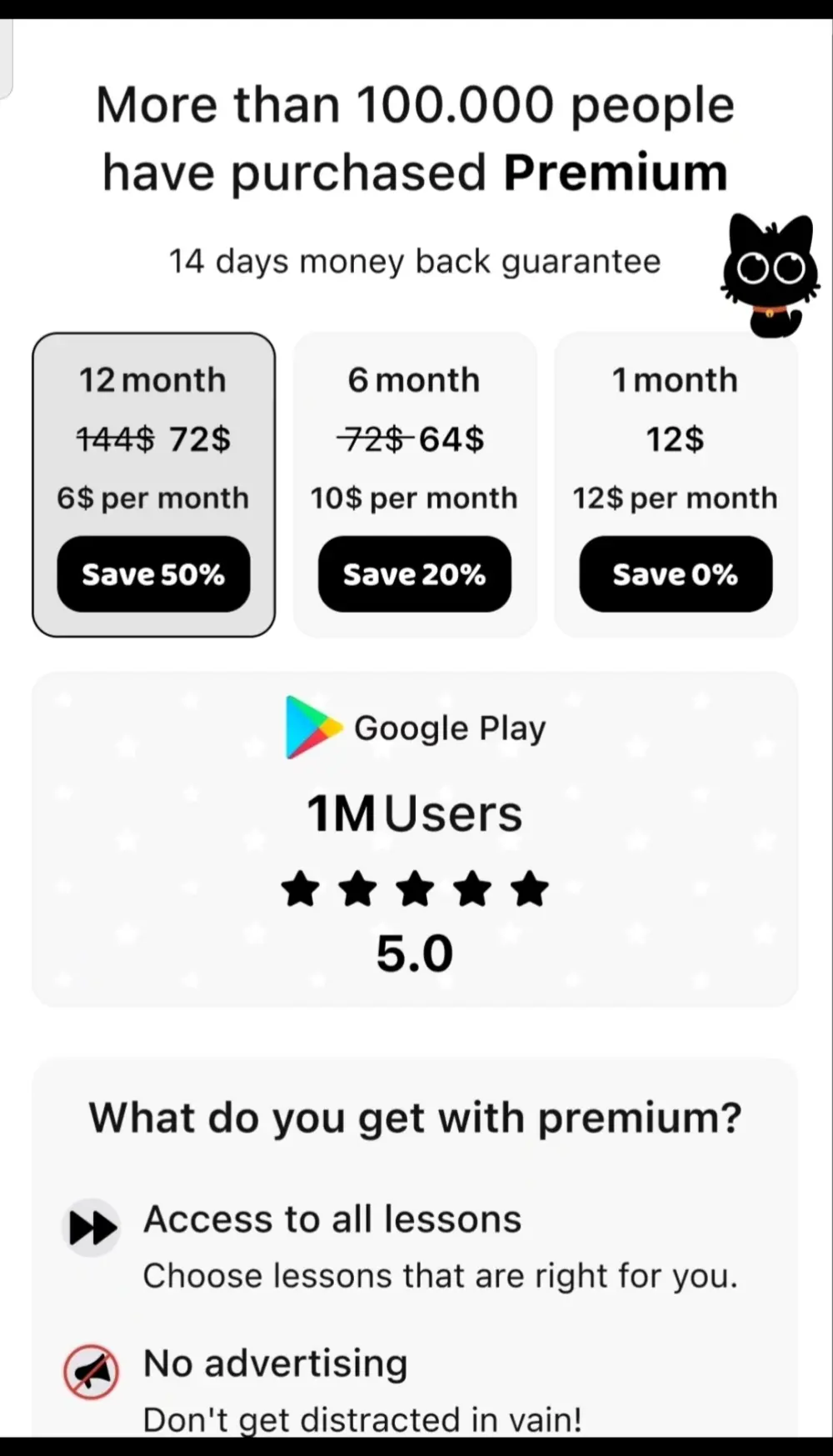Click the Save 20% badge
833x1456 pixels.
pos(414,574)
